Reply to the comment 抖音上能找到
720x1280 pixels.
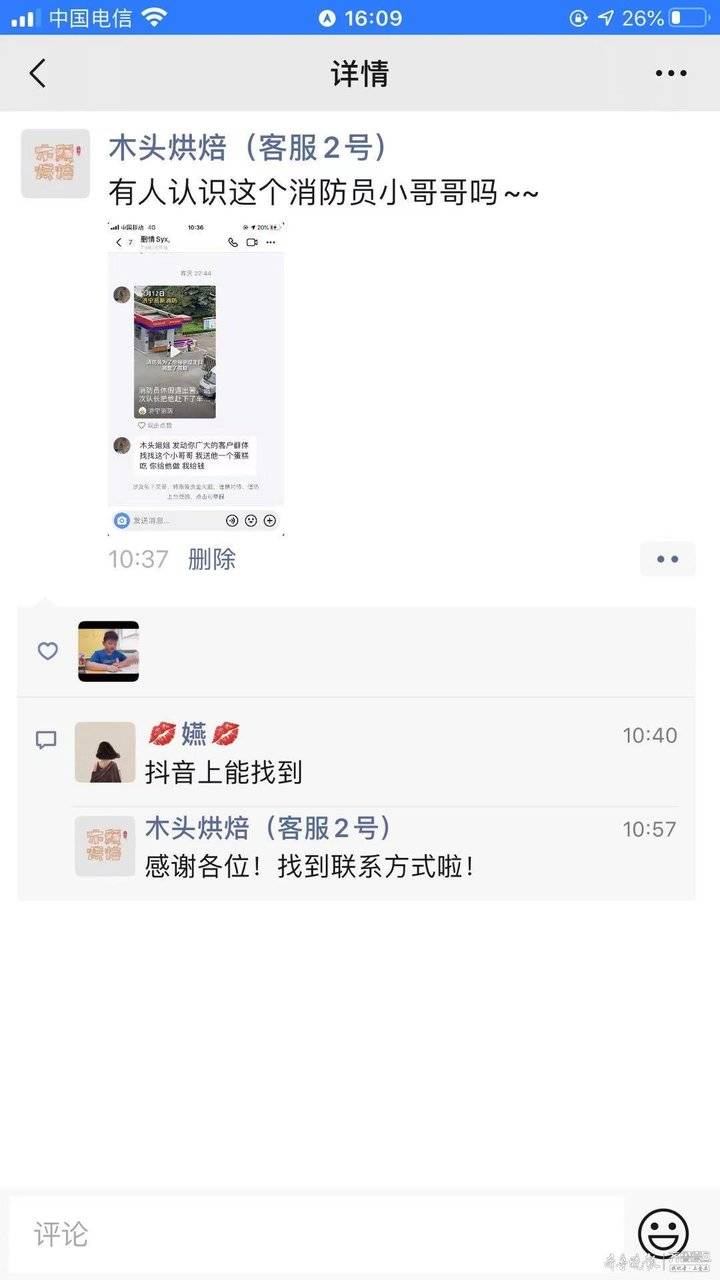click(x=223, y=772)
